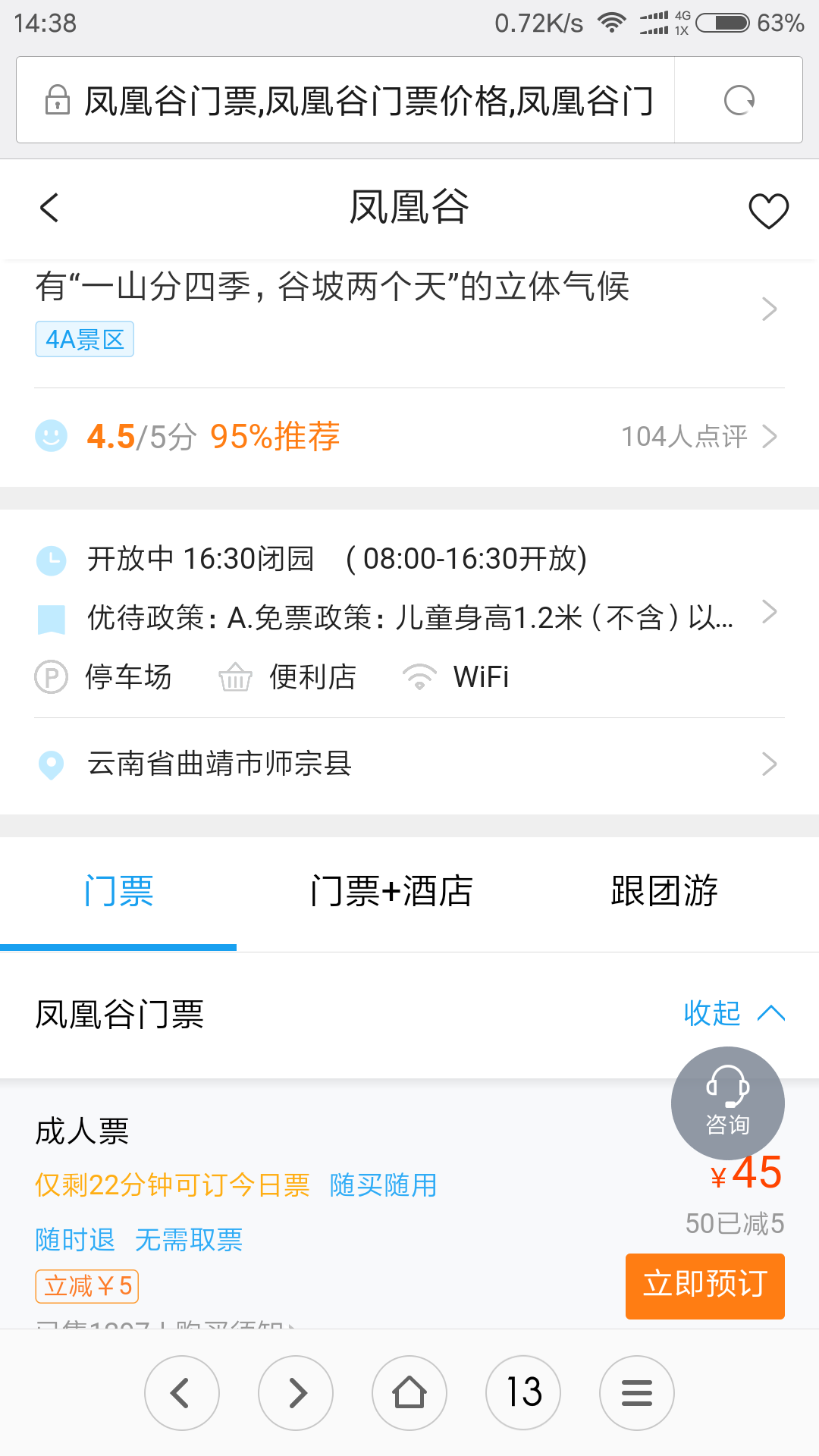Go forward in the browser toolbar
Viewport: 819px width, 1456px height.
[x=296, y=1393]
